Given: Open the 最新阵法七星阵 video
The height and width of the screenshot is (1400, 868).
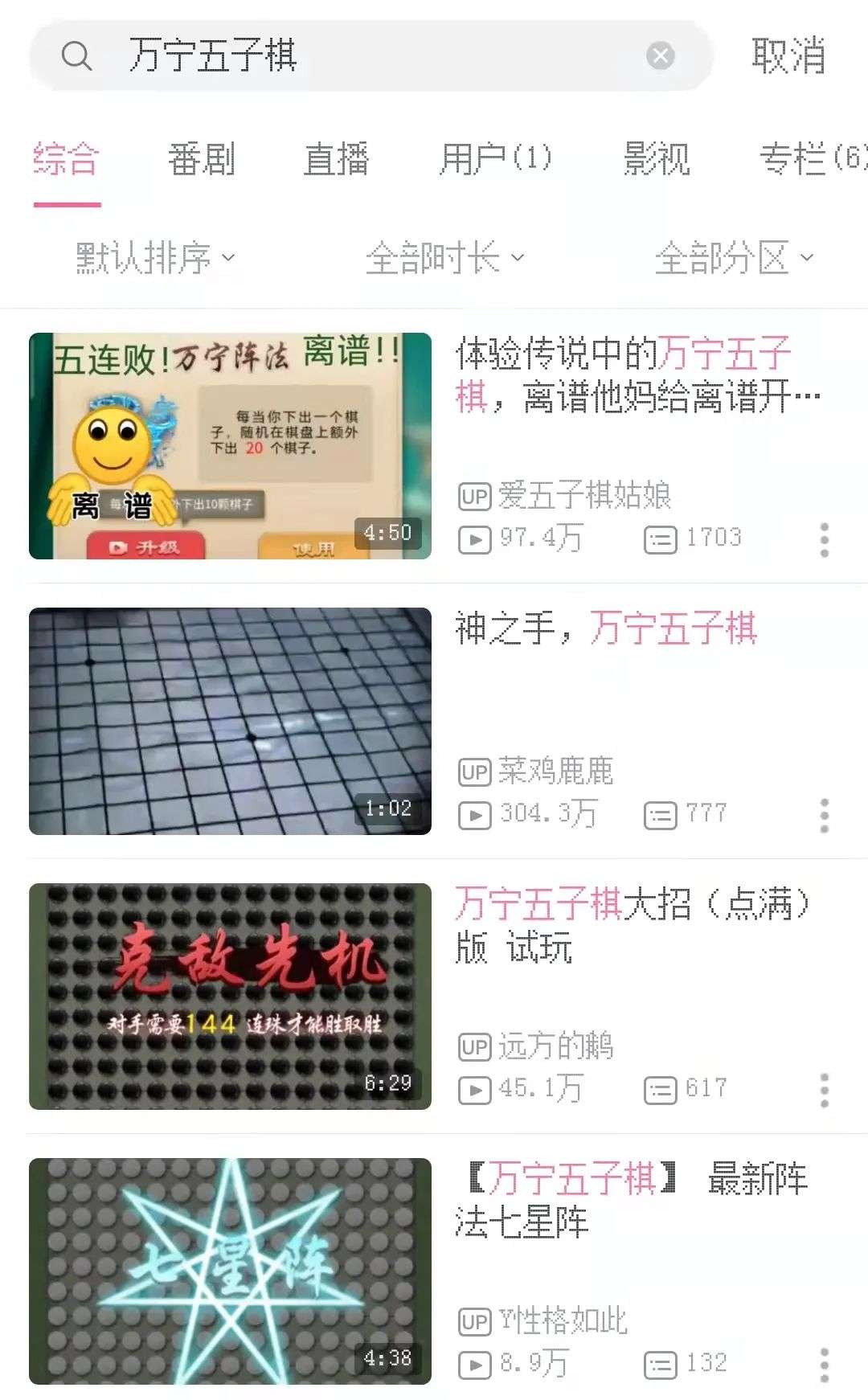Looking at the screenshot, I should (230, 1271).
